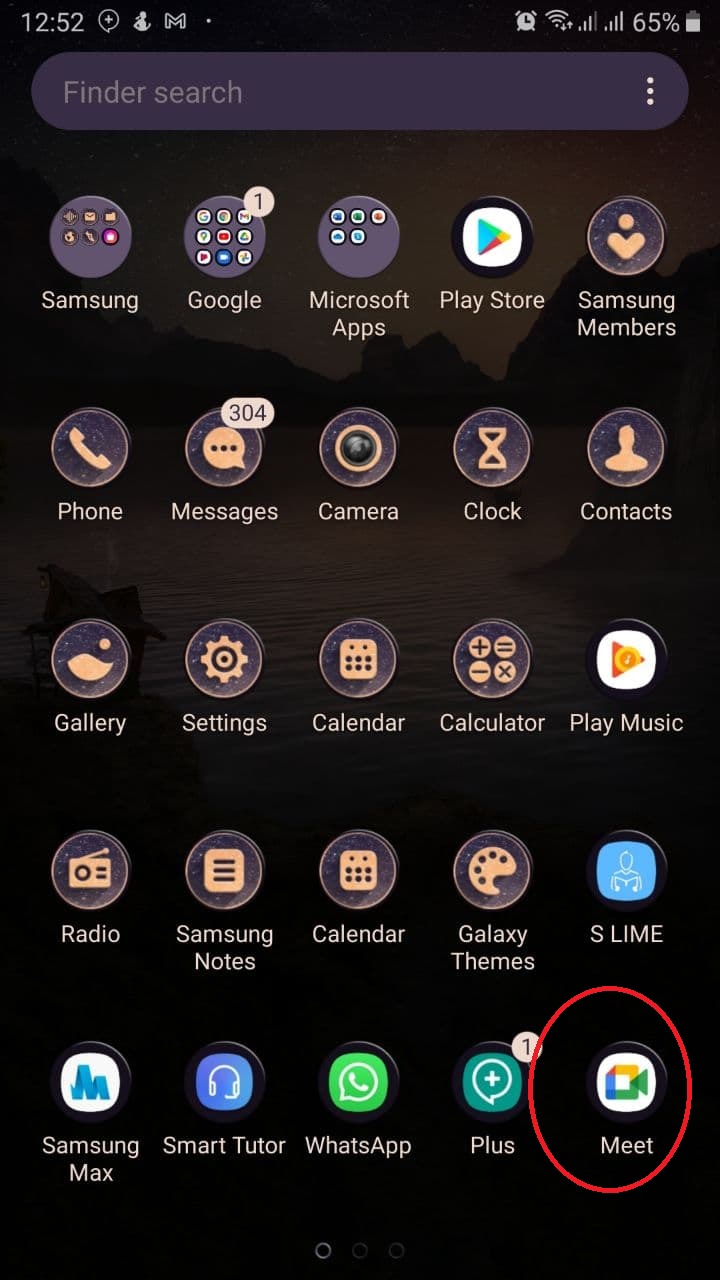Viewport: 720px width, 1280px height.
Task: Open Samsung Members app
Action: pos(626,238)
